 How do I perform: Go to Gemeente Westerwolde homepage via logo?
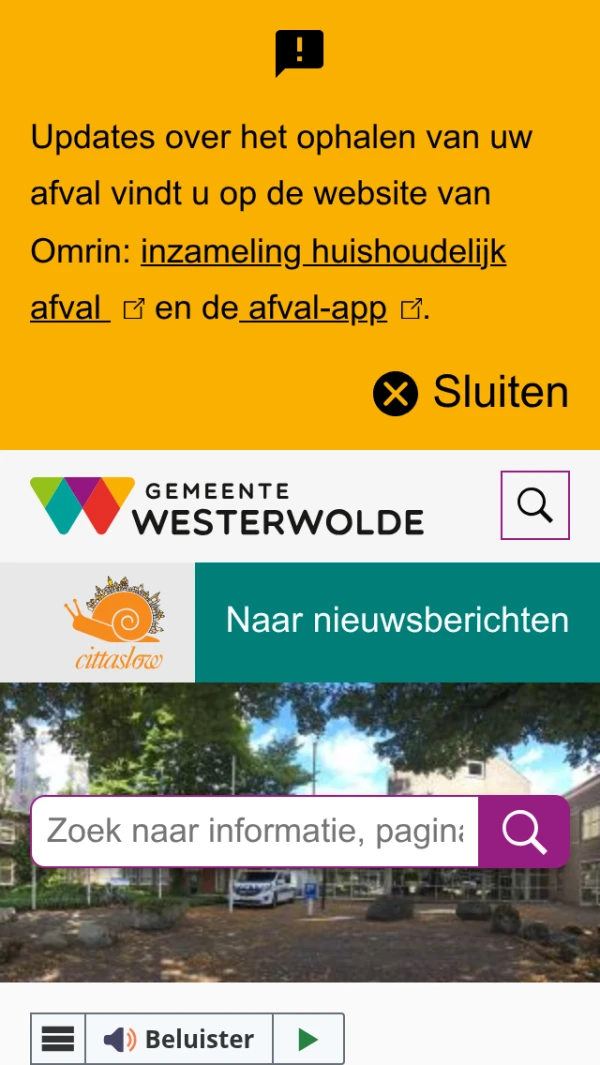point(227,506)
